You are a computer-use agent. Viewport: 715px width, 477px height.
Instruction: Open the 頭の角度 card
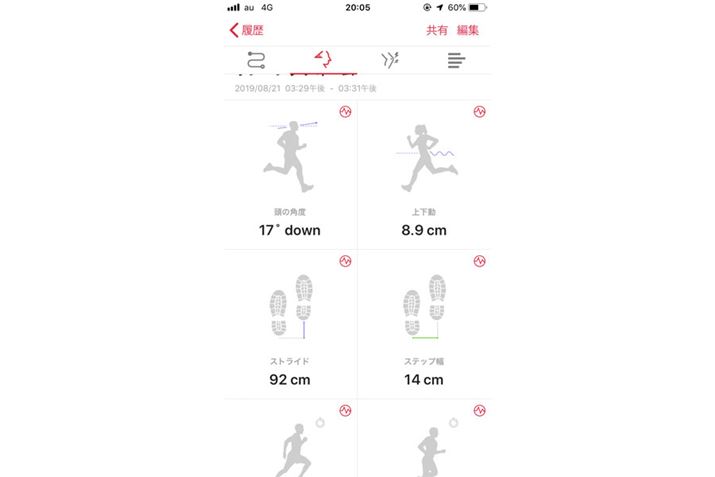click(290, 175)
